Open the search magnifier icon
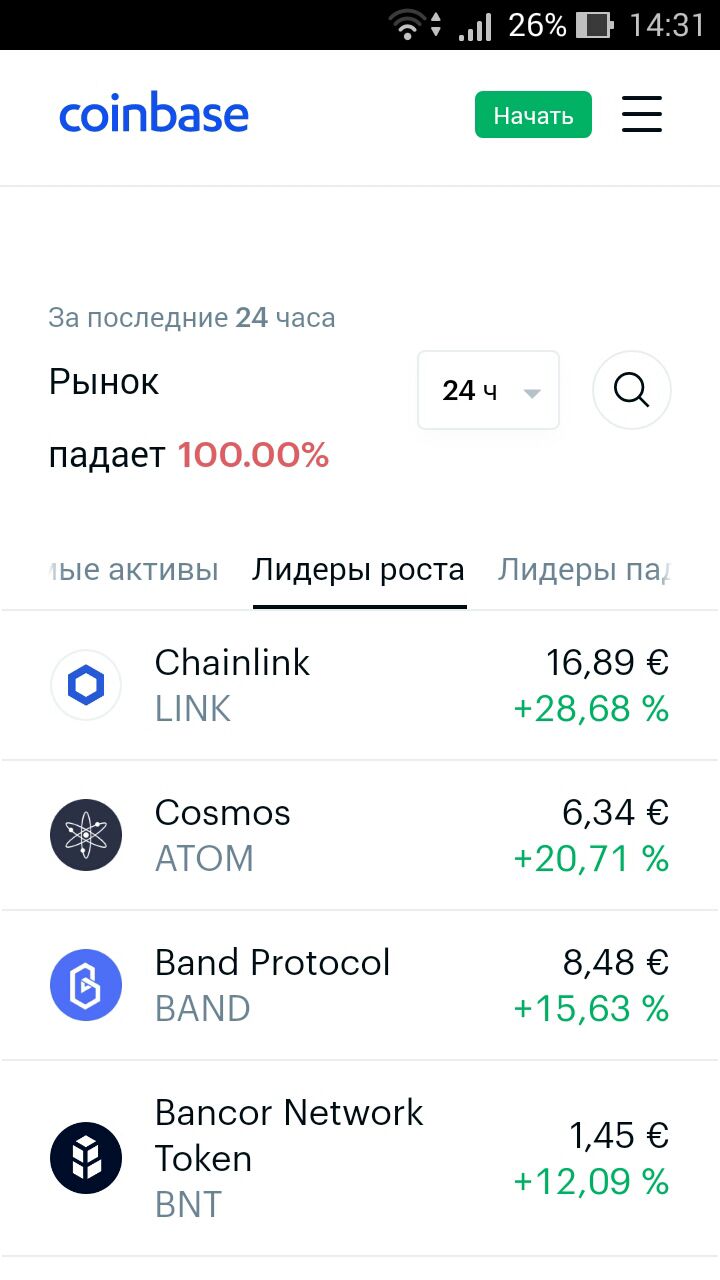 (x=632, y=390)
